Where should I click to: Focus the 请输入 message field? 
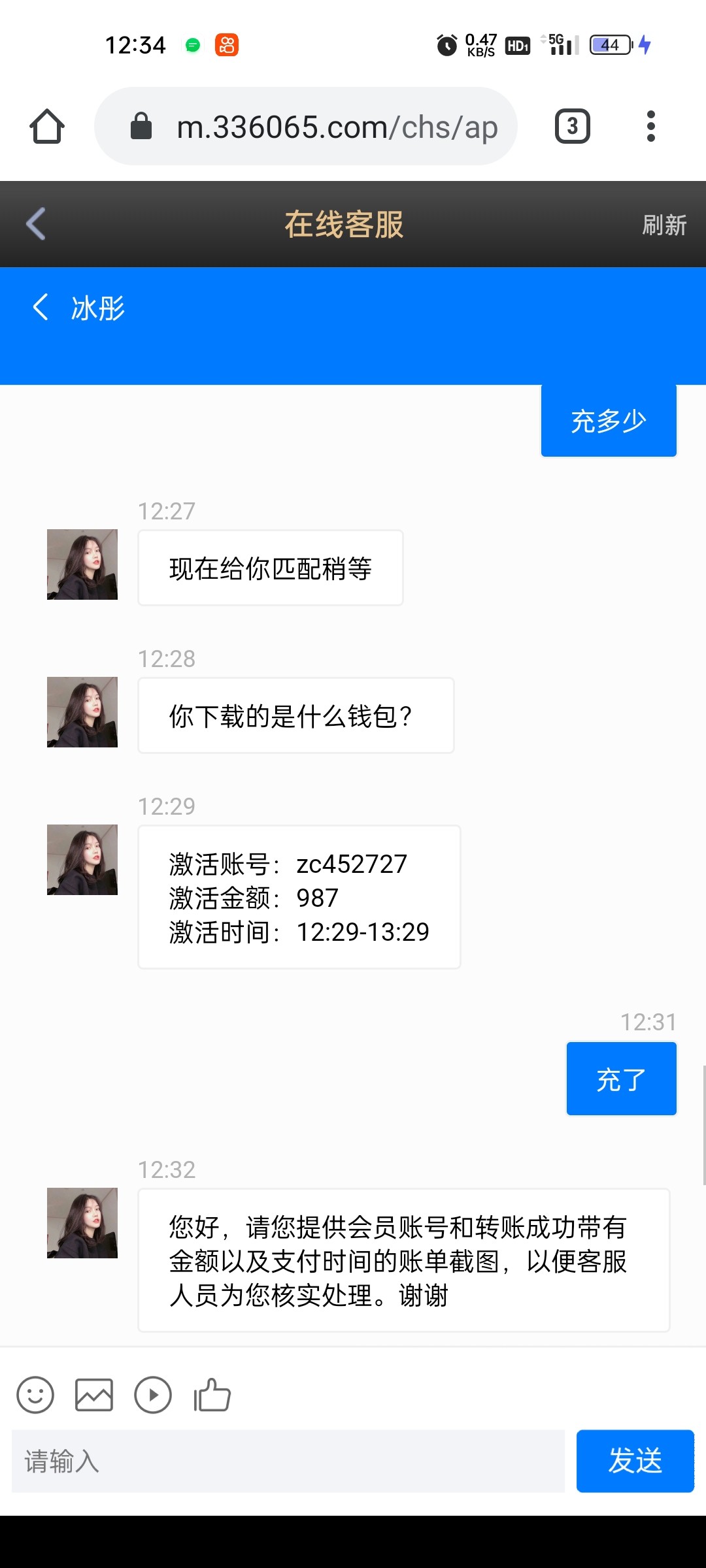tap(288, 1461)
